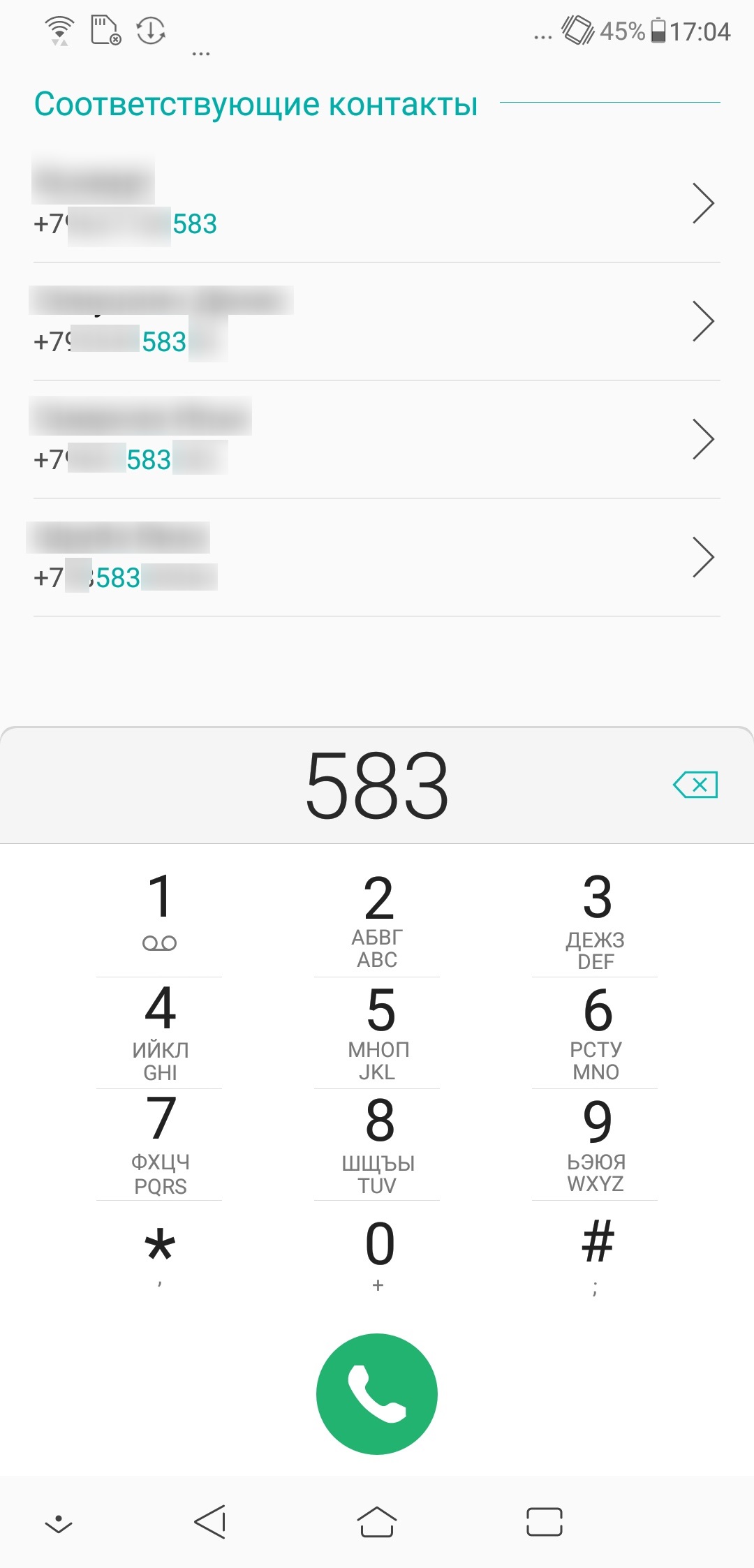Dial digit 0 on the keypad

click(378, 1254)
